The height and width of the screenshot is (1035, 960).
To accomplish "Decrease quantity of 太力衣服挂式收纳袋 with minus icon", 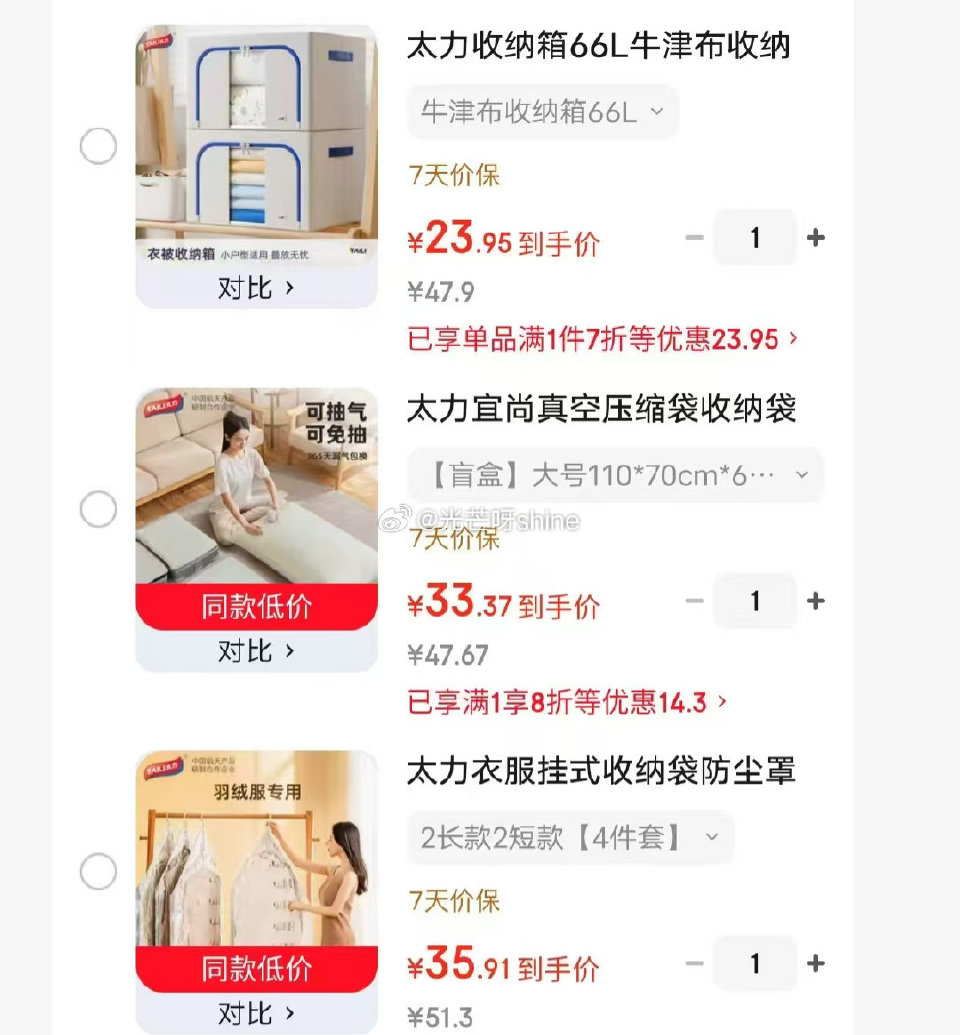I will click(695, 963).
